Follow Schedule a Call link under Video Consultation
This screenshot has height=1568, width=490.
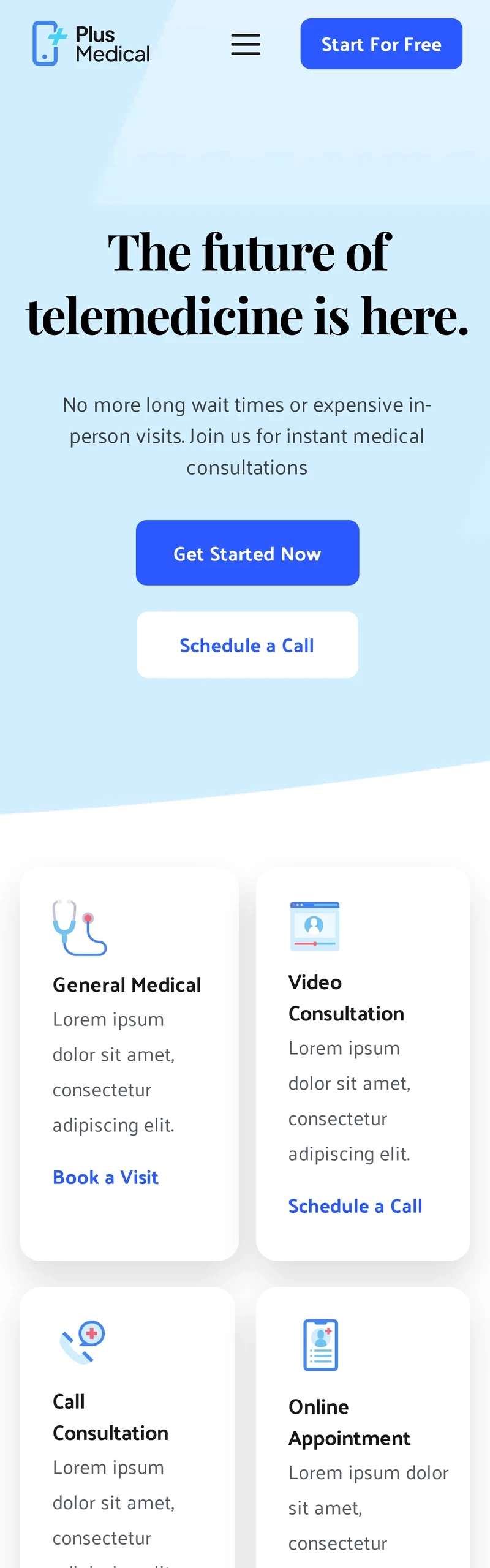pos(355,1206)
